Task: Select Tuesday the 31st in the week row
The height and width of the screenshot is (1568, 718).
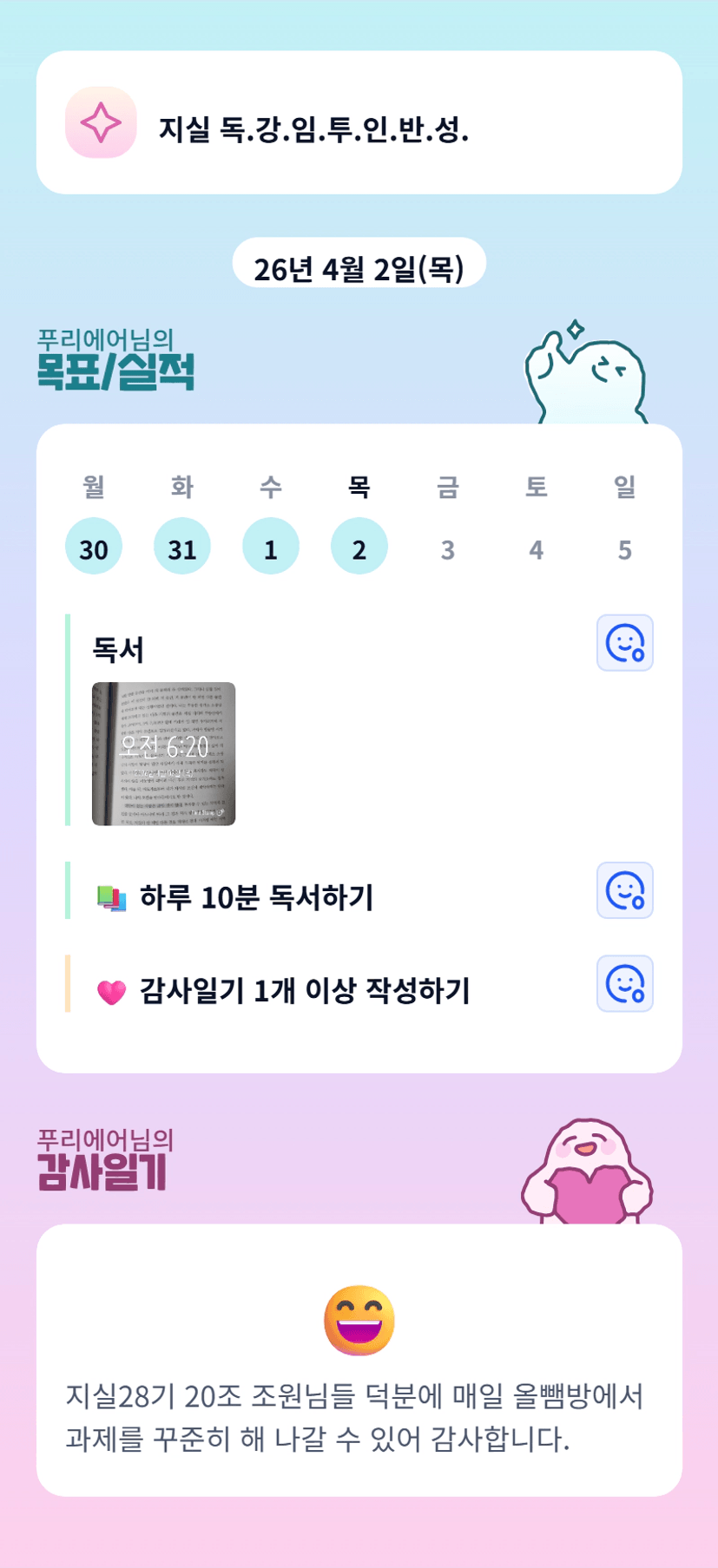Action: 182,548
